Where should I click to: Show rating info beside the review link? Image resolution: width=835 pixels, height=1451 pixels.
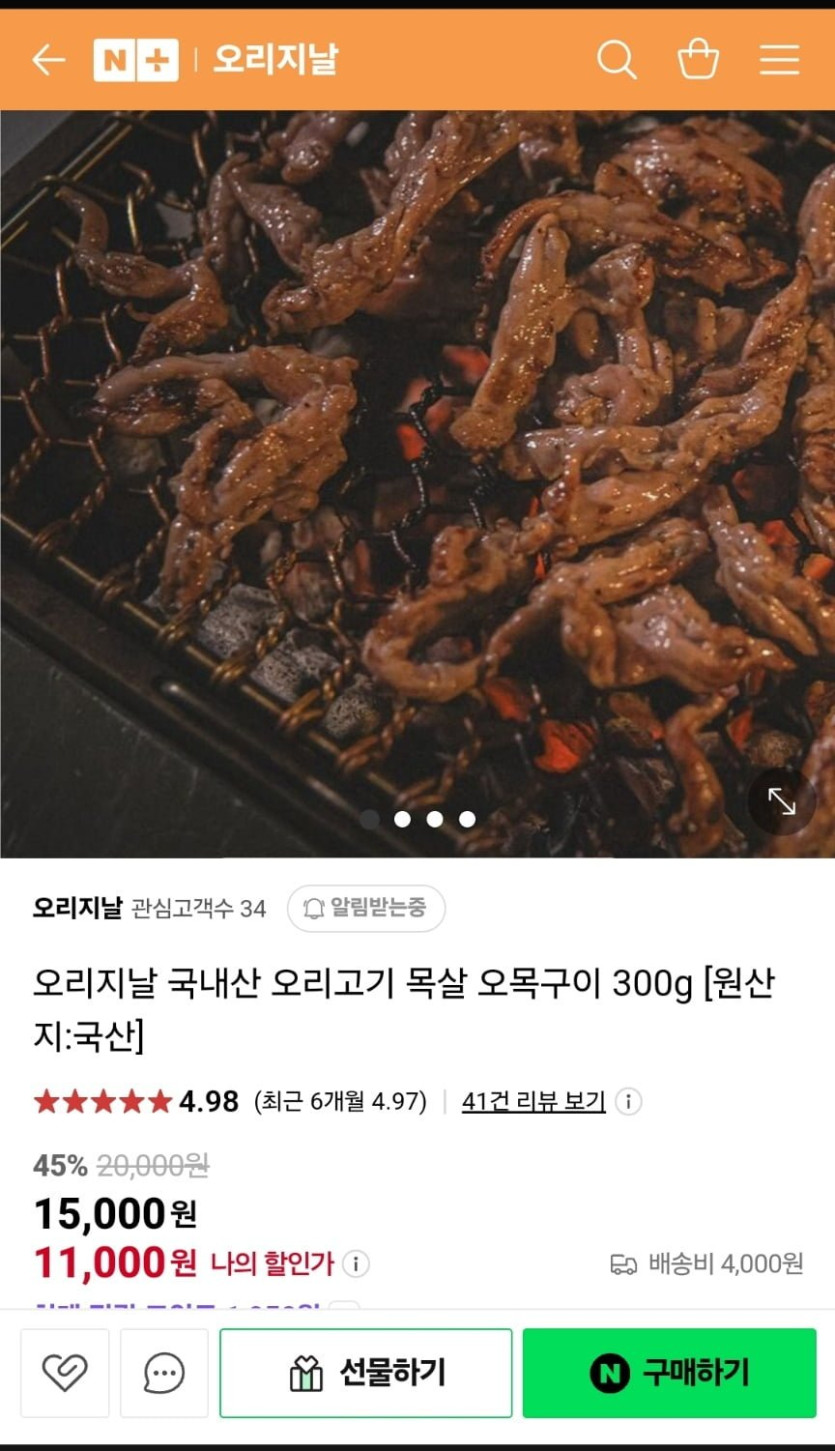click(x=628, y=1102)
